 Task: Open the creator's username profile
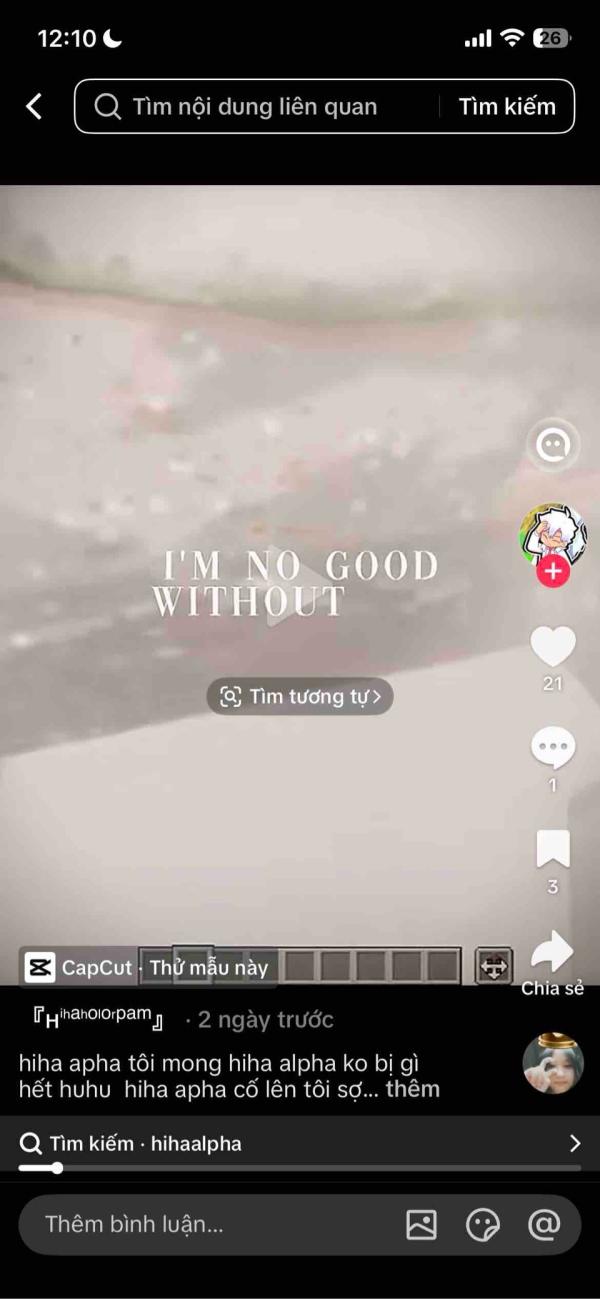click(x=98, y=1019)
